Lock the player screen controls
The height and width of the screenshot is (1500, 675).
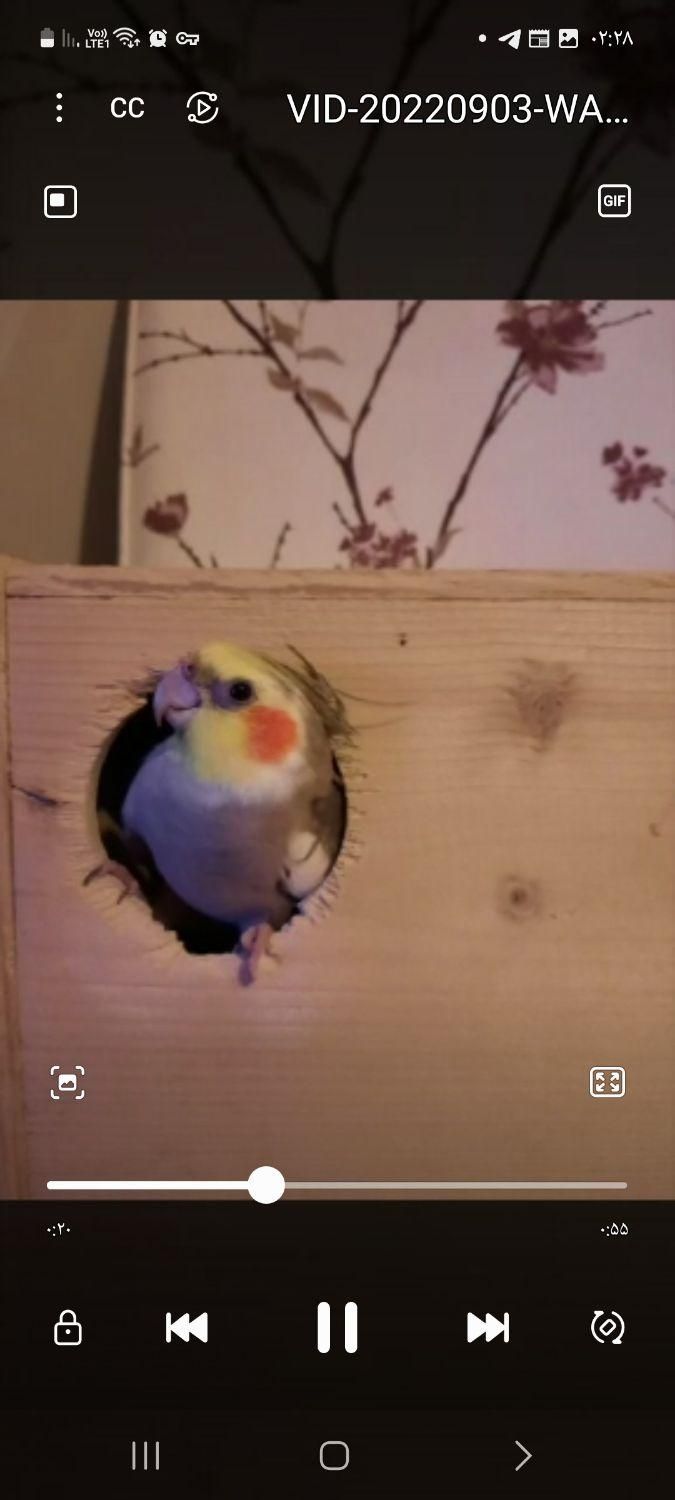click(67, 1328)
